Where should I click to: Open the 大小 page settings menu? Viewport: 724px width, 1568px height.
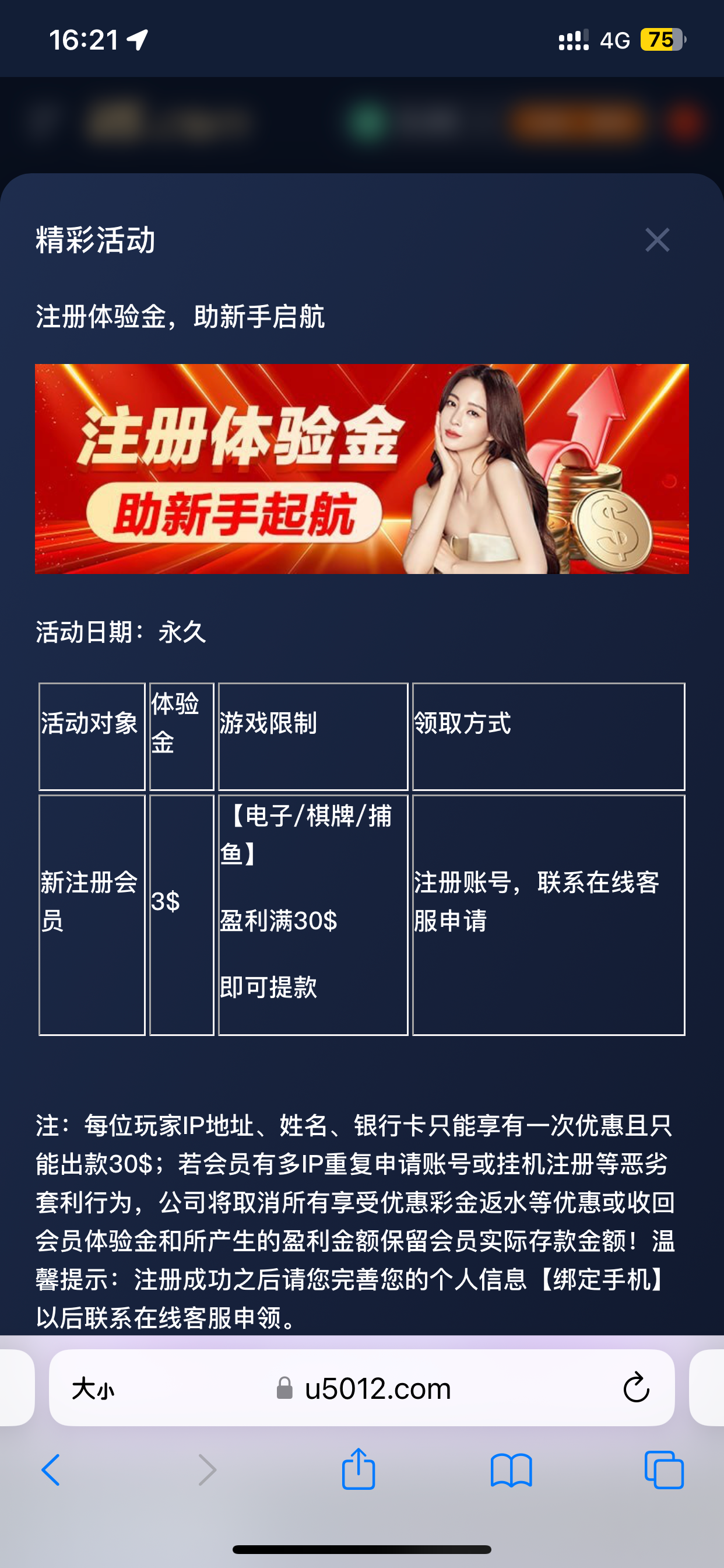(x=93, y=1389)
